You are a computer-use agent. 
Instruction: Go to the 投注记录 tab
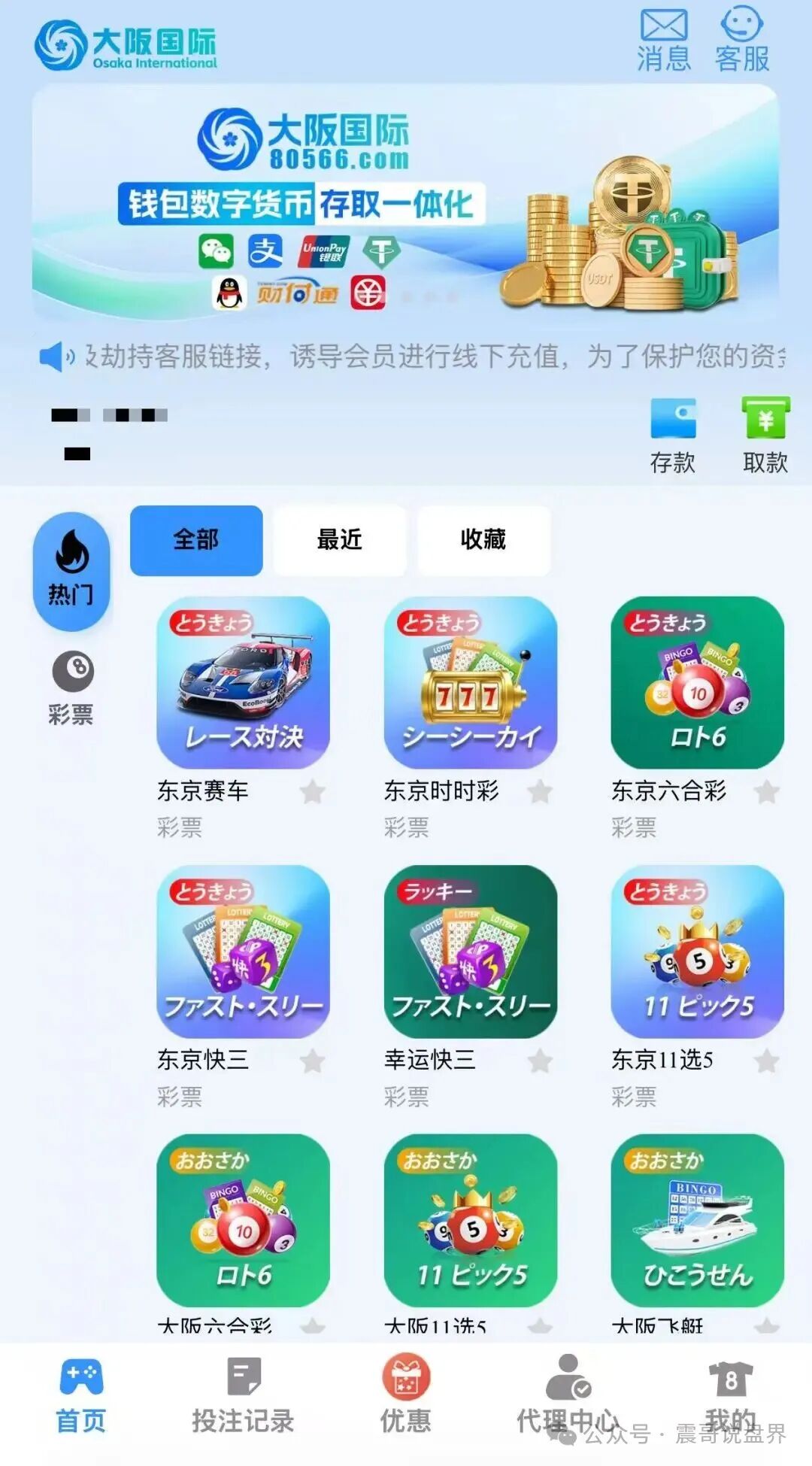pos(243,1395)
